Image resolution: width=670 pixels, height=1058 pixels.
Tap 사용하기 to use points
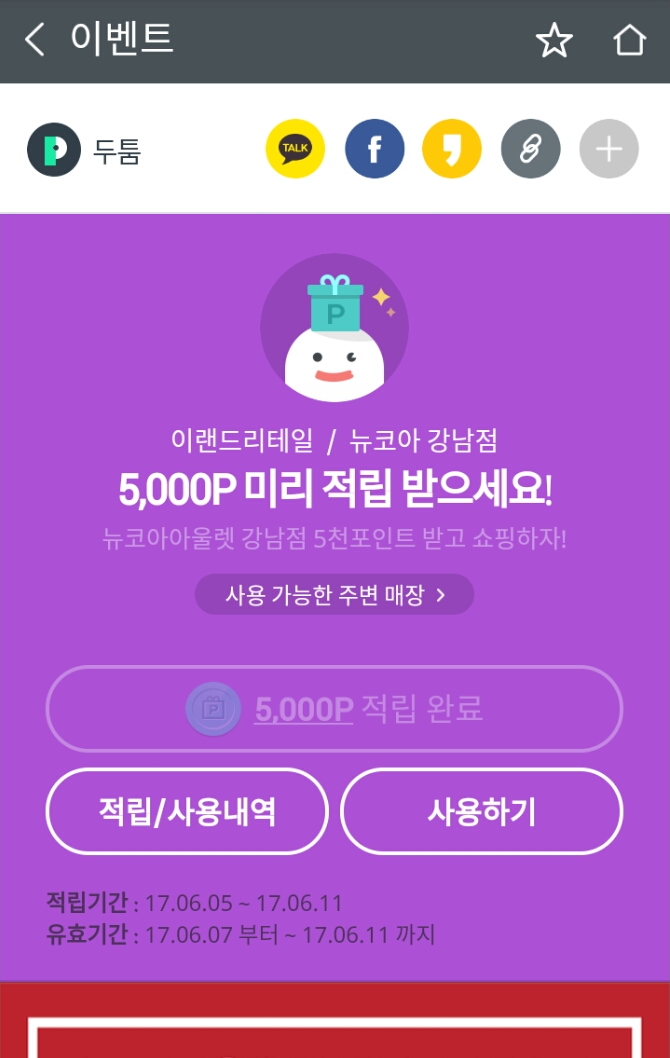click(481, 811)
